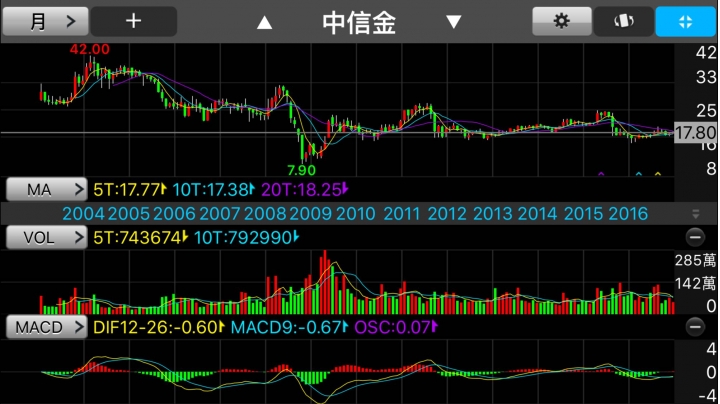Remove the VOL panel with minus button
This screenshot has height=404, width=720.
[696, 237]
